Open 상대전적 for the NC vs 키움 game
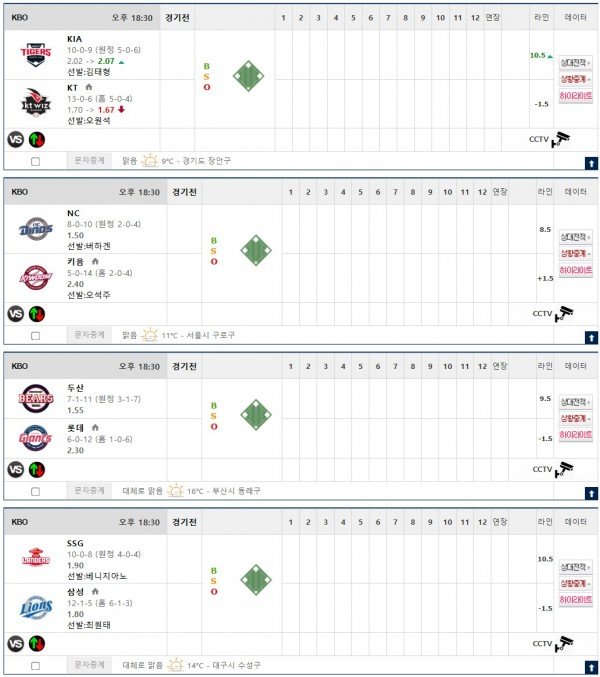This screenshot has width=600, height=677. click(575, 236)
